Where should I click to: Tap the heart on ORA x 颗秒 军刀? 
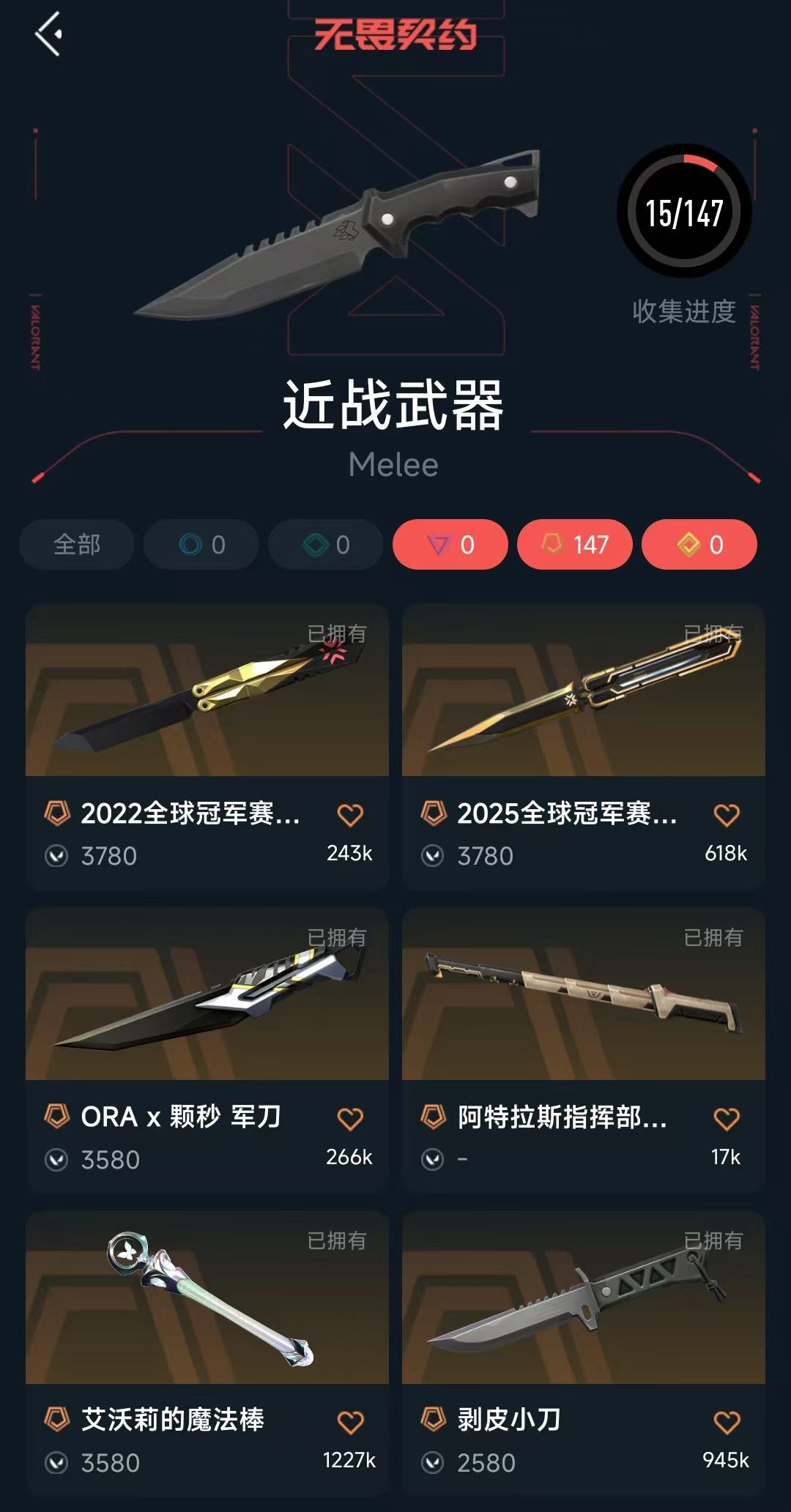[x=350, y=1119]
